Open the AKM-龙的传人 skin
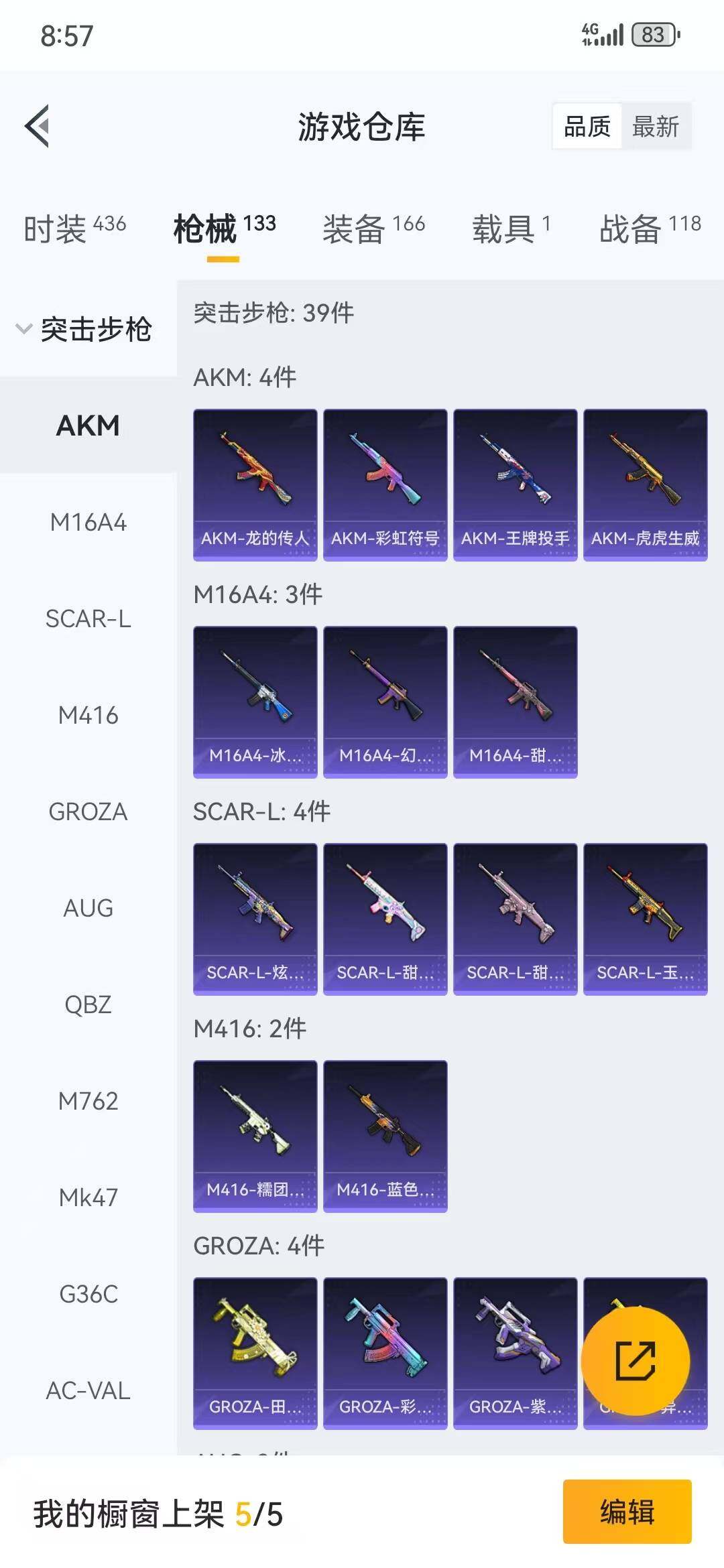 255,484
